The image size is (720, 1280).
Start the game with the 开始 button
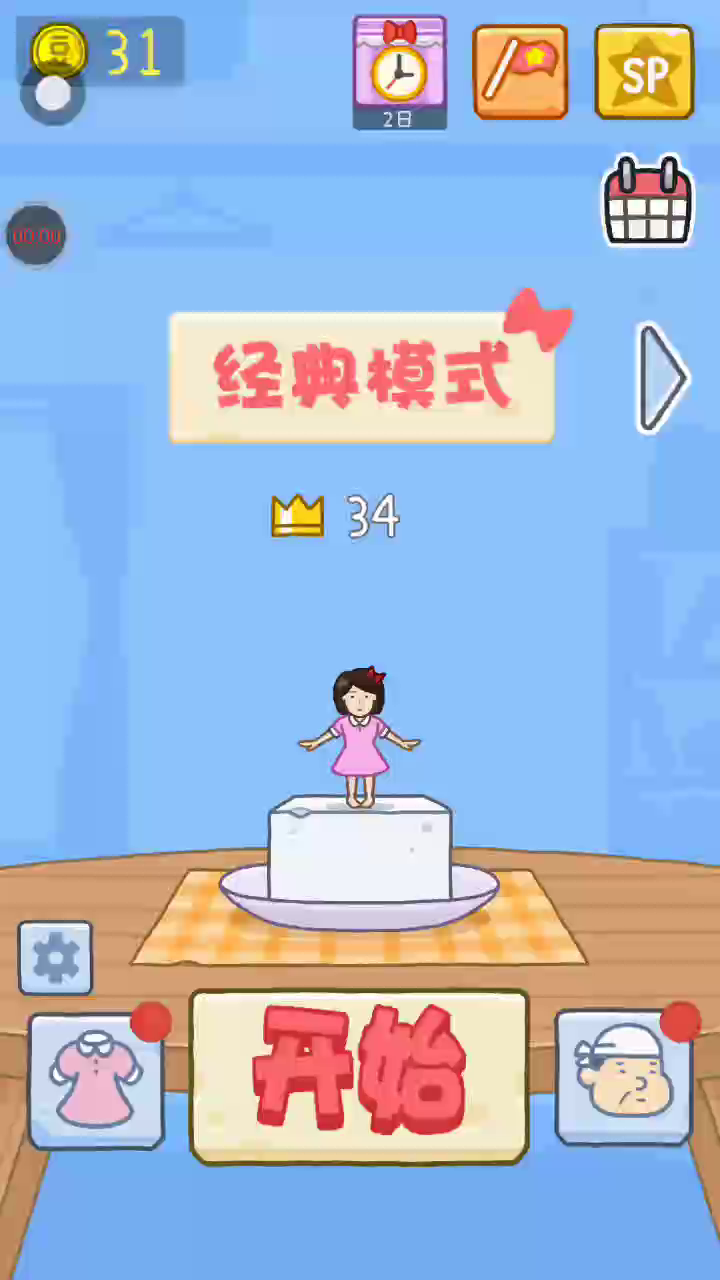coord(359,1076)
